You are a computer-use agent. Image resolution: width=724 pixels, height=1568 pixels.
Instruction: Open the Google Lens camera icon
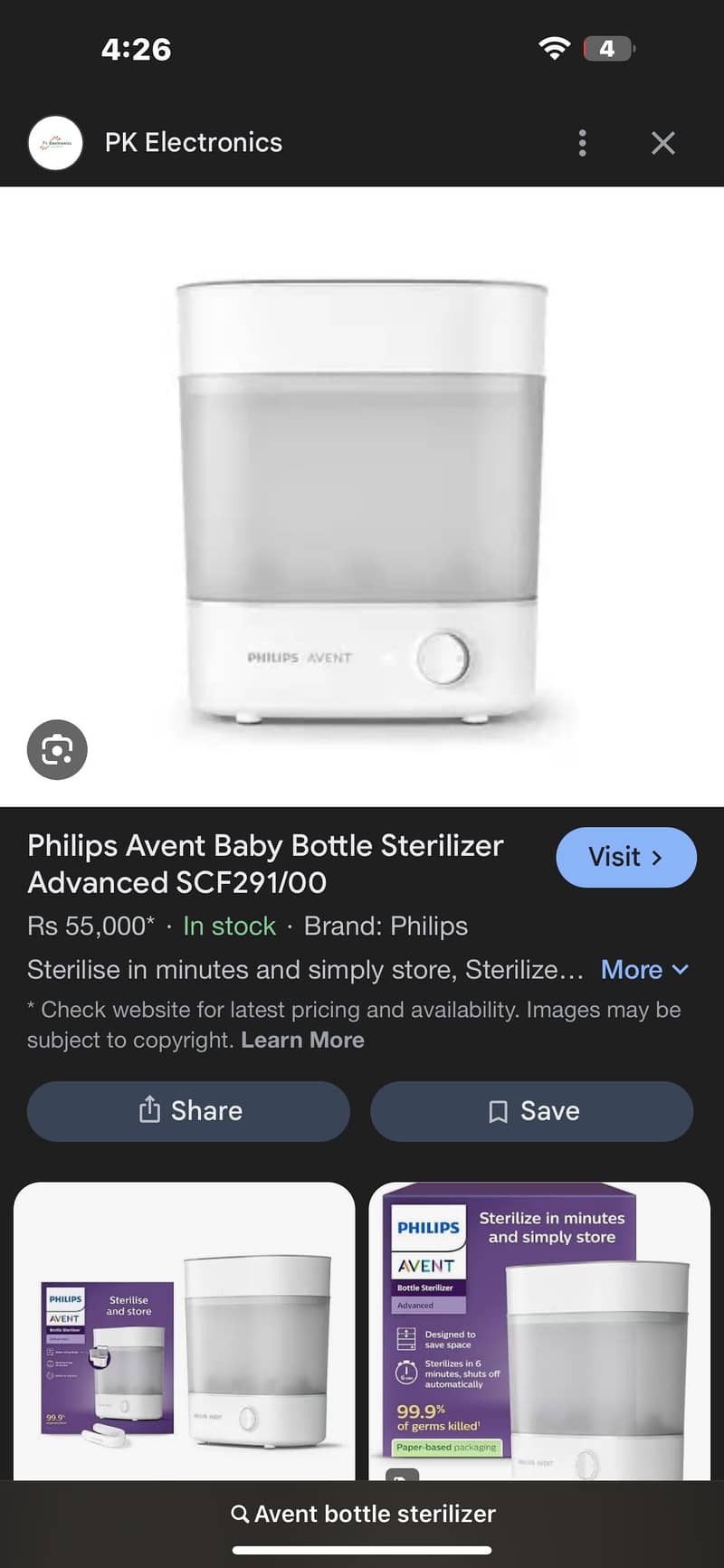pyautogui.click(x=57, y=749)
